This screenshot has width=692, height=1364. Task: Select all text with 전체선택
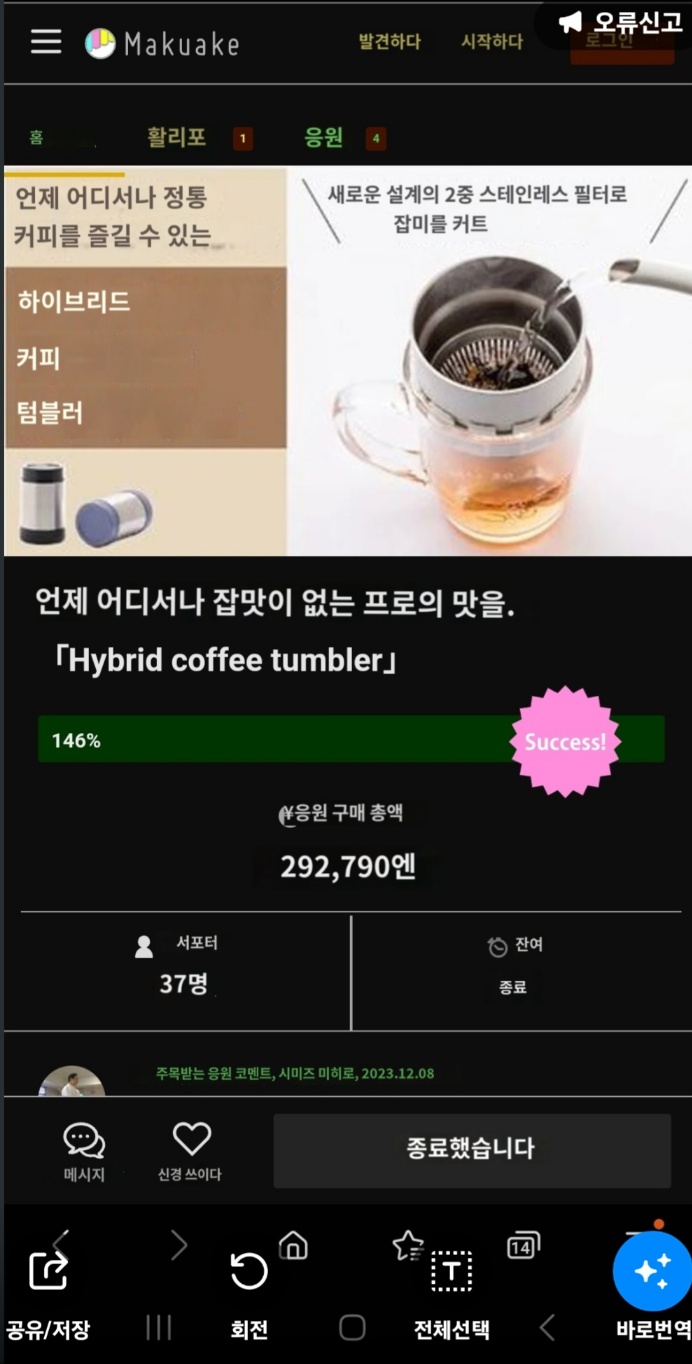coord(451,1292)
